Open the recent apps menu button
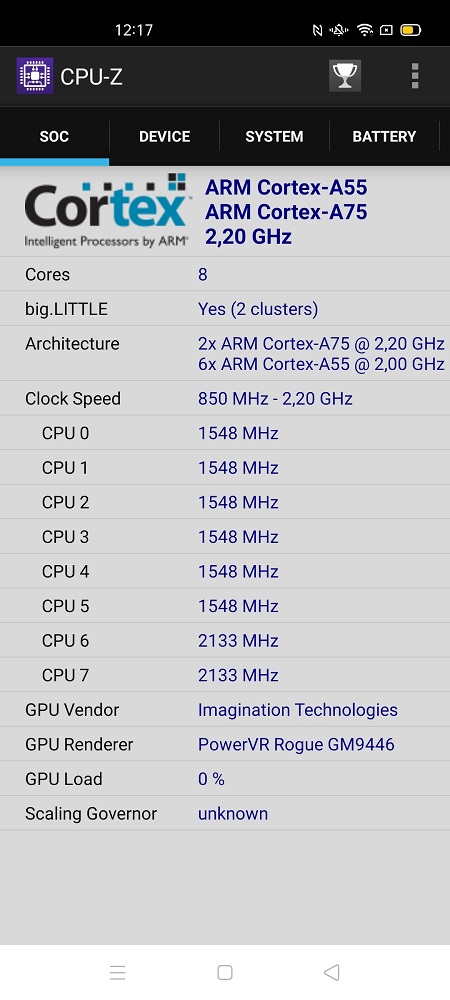Viewport: 450px width, 1000px height. pos(117,972)
